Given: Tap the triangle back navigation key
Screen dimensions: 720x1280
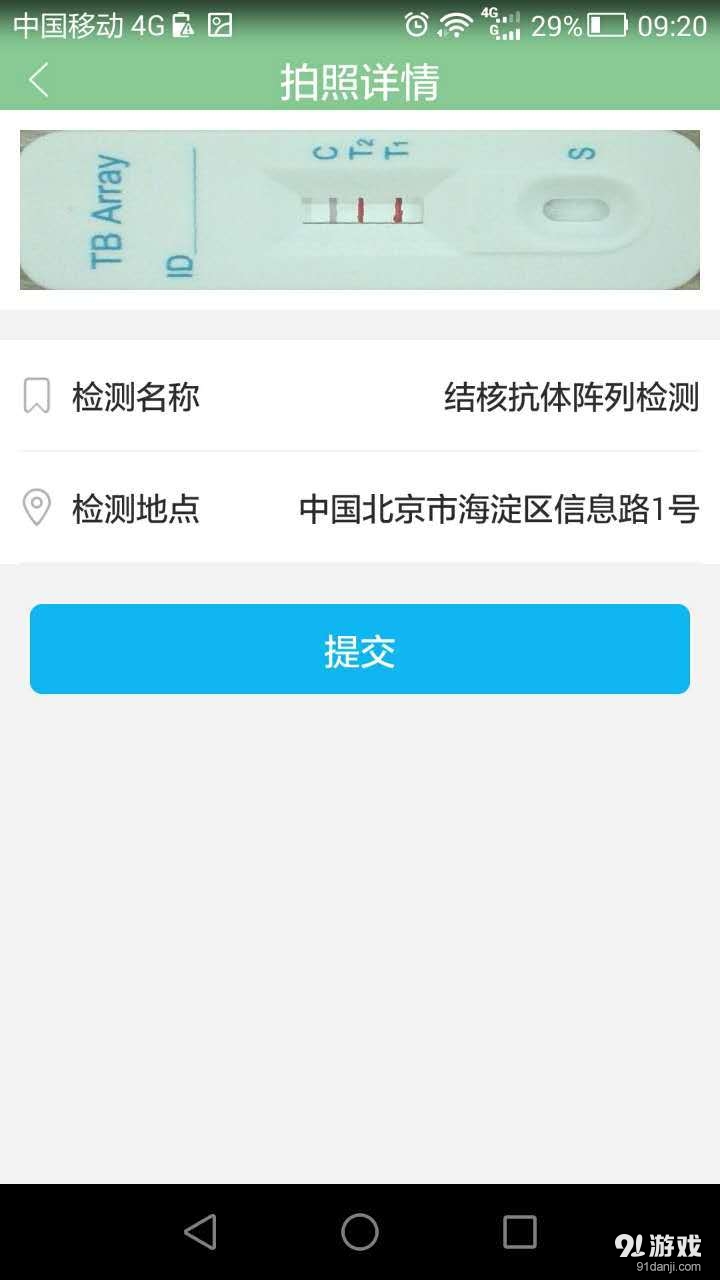Looking at the screenshot, I should [201, 1232].
